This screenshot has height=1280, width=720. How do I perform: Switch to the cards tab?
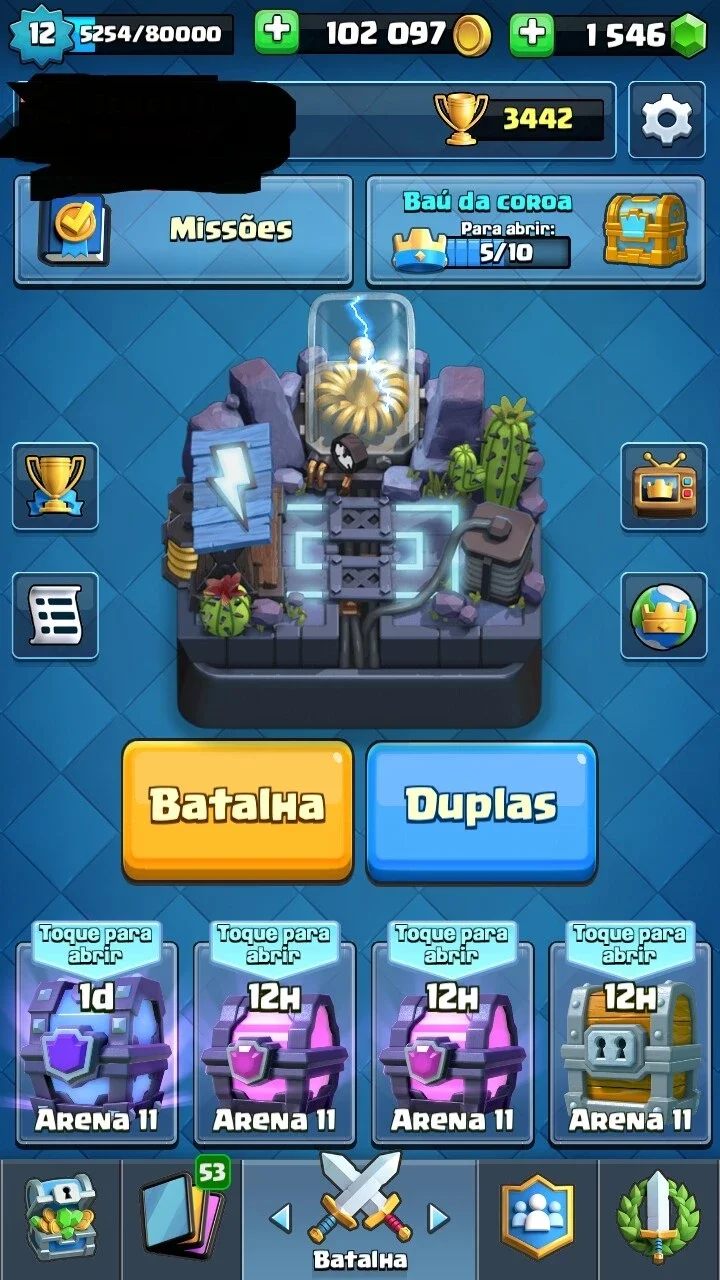click(181, 1220)
